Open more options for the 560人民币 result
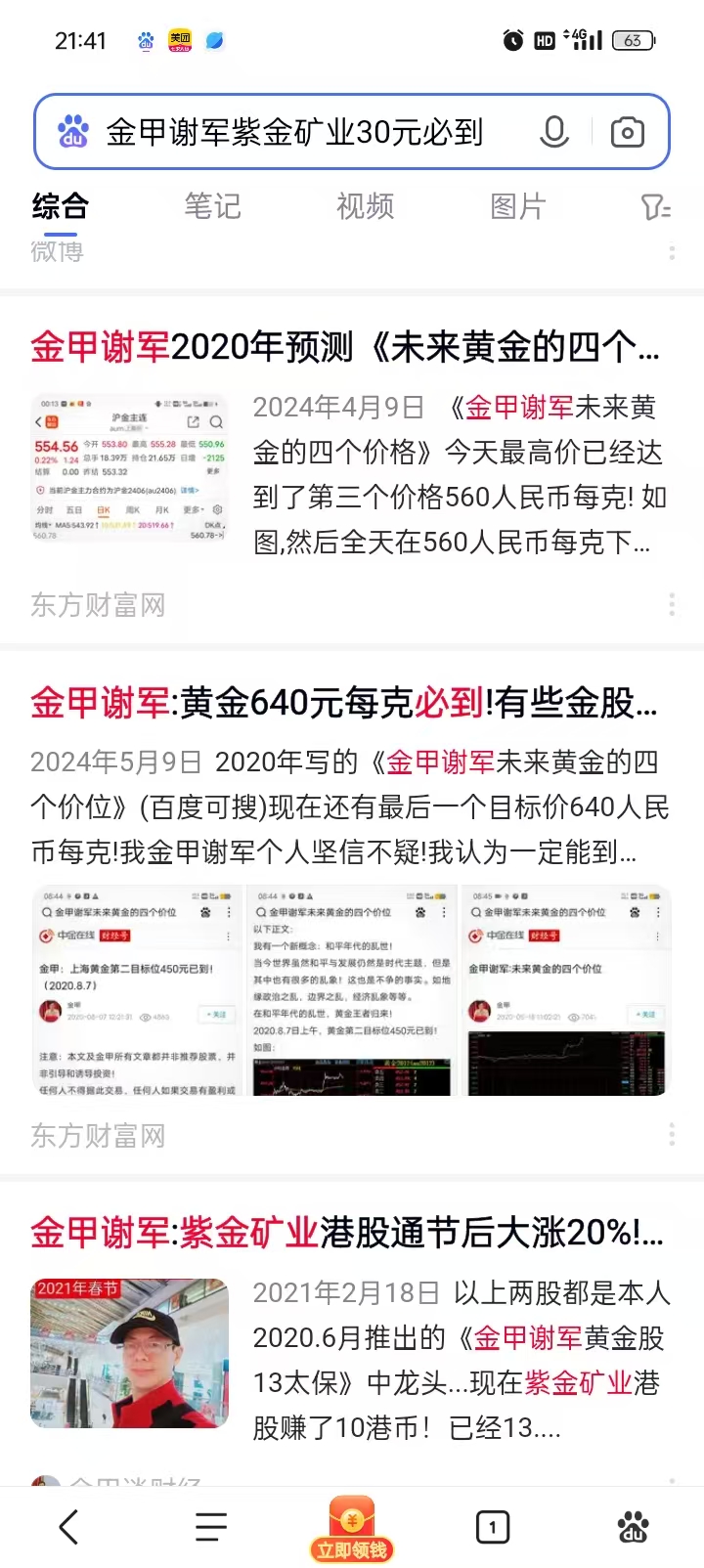The width and height of the screenshot is (704, 1568). 672,604
